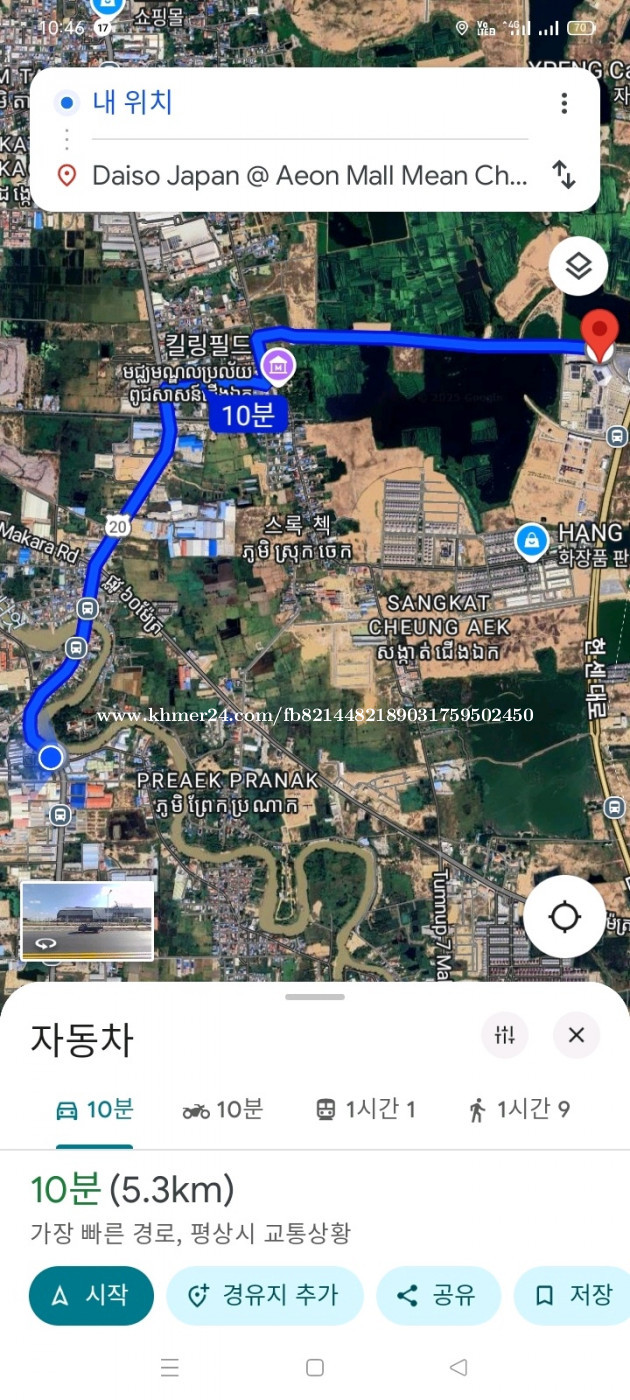
Task: Open route options filter icon
Action: [x=505, y=1035]
